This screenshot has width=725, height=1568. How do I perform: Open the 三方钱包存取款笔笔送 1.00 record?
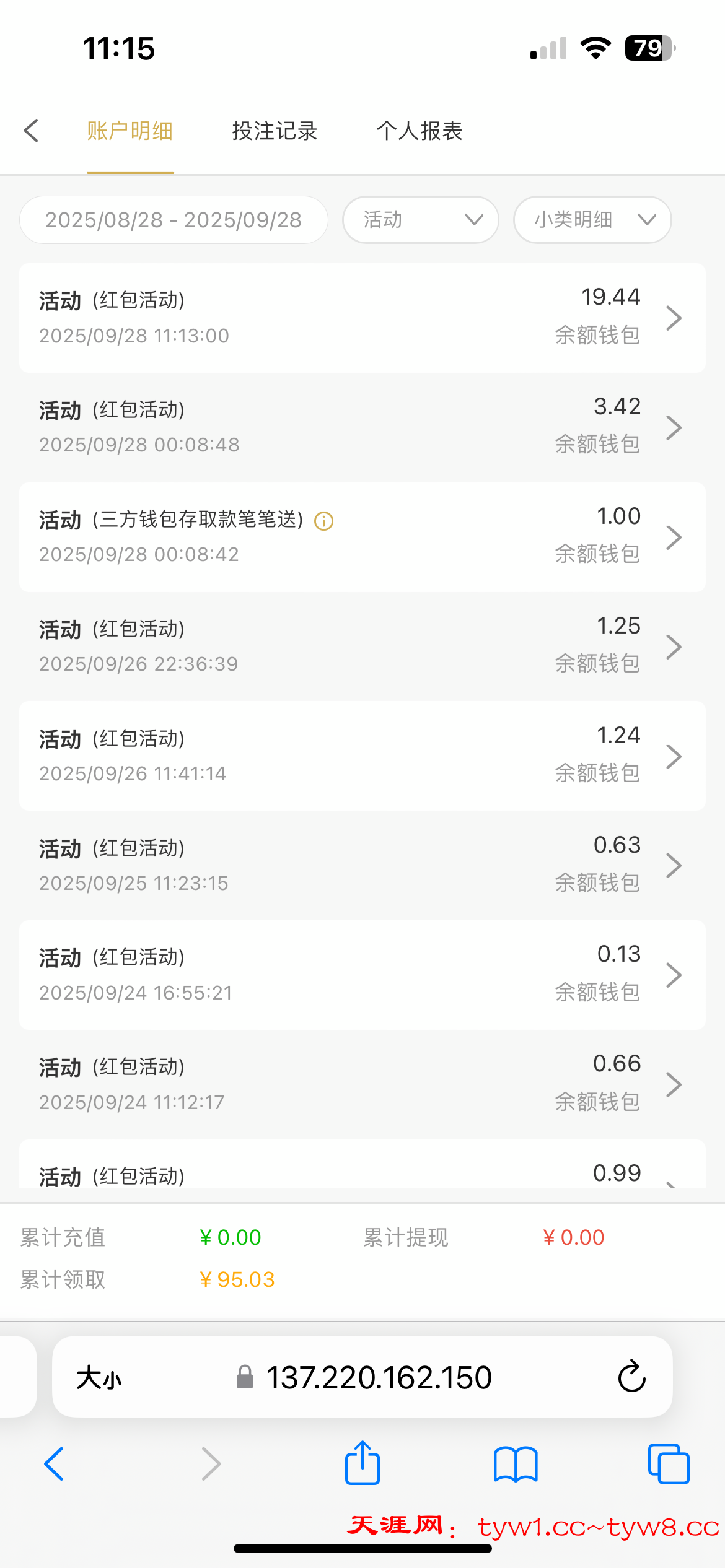coord(362,537)
